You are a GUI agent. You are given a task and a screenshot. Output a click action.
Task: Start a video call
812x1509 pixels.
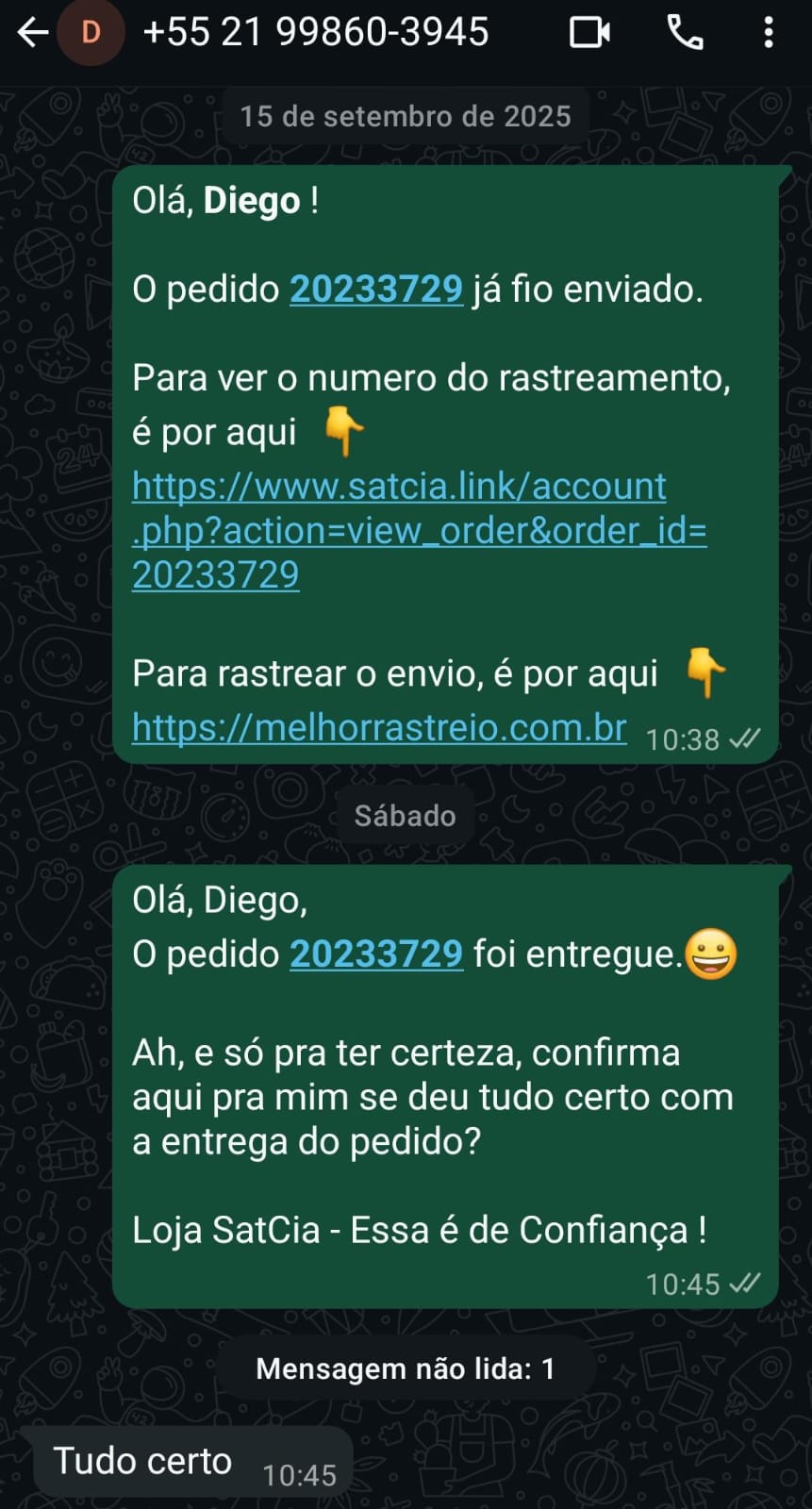coord(589,33)
